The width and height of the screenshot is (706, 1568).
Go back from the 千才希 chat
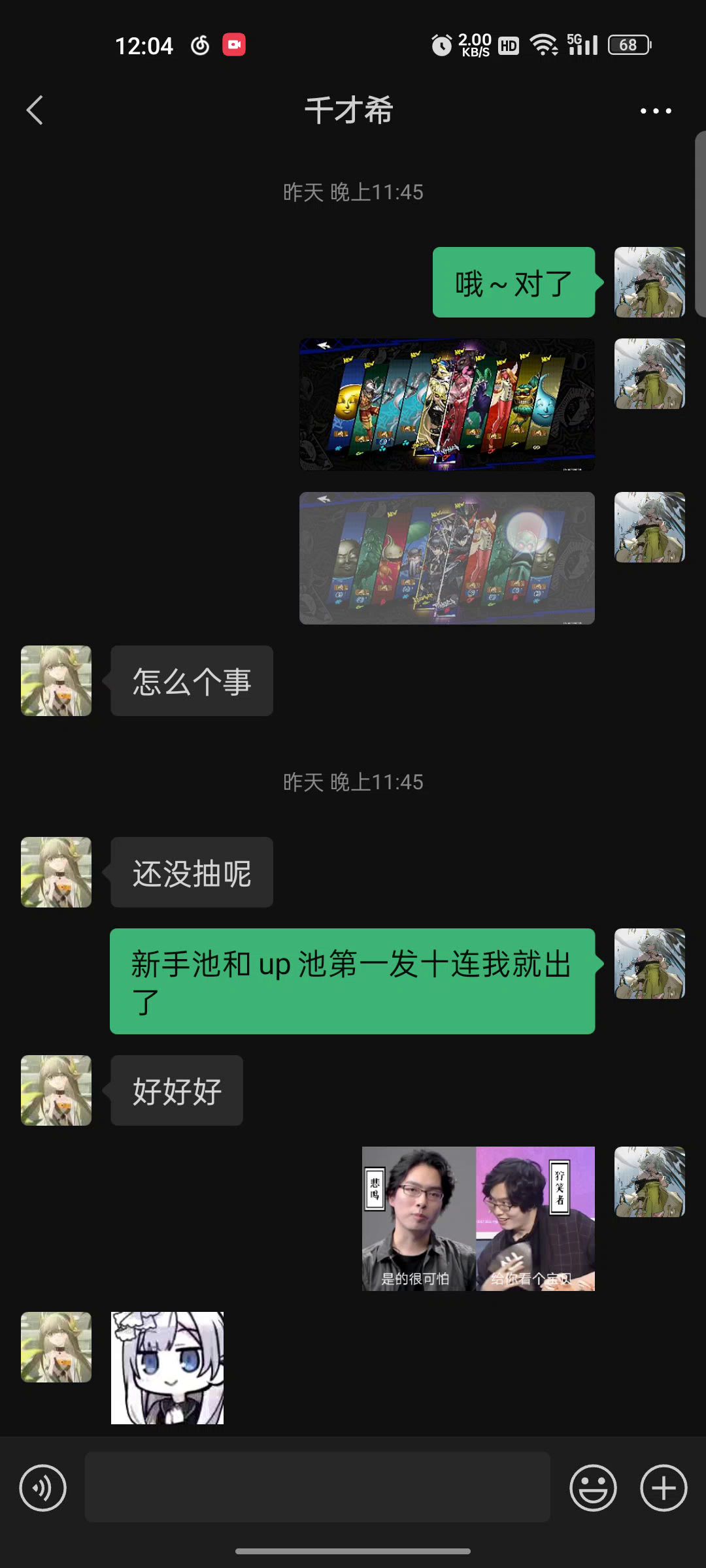tap(35, 110)
